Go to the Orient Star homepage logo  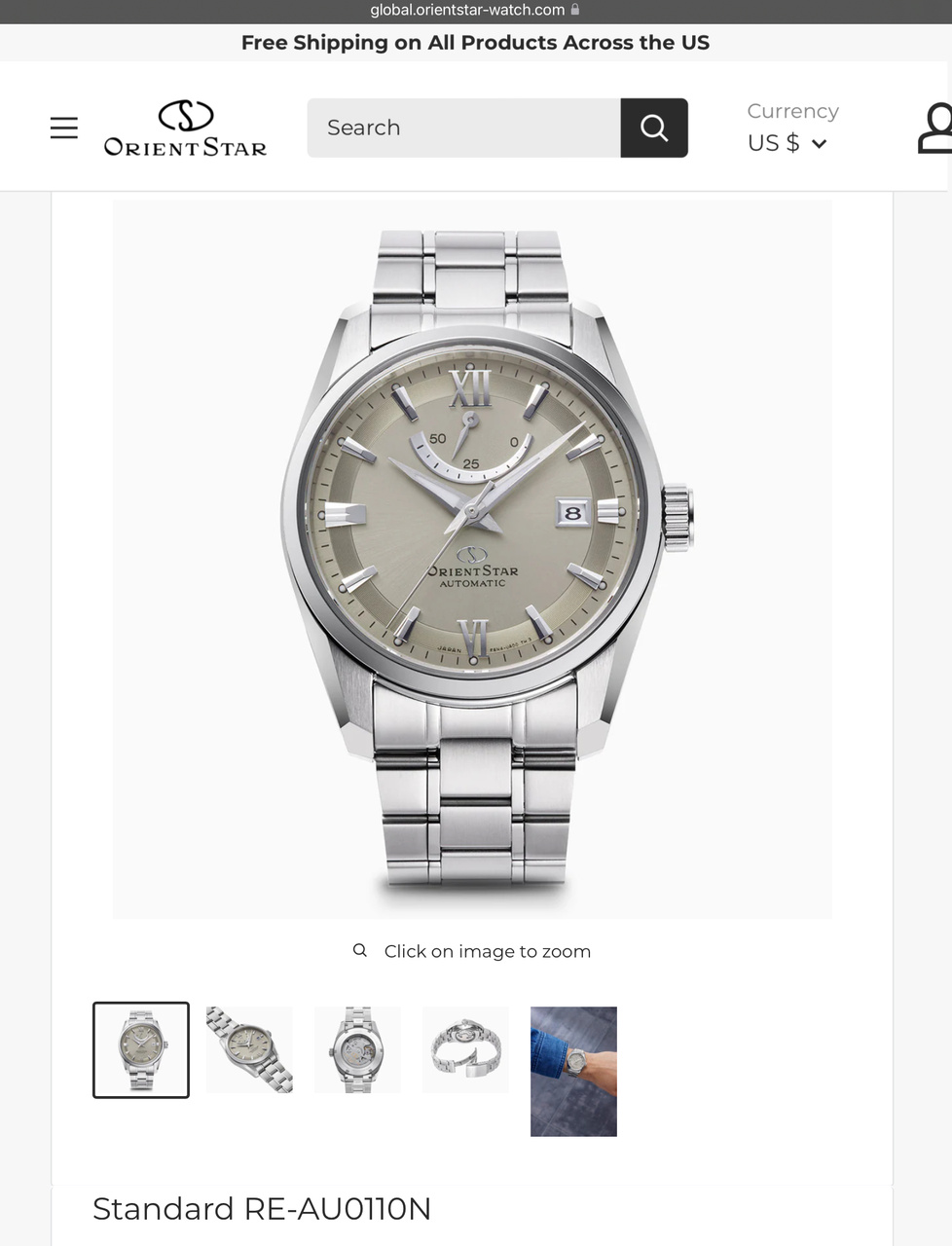click(x=185, y=128)
